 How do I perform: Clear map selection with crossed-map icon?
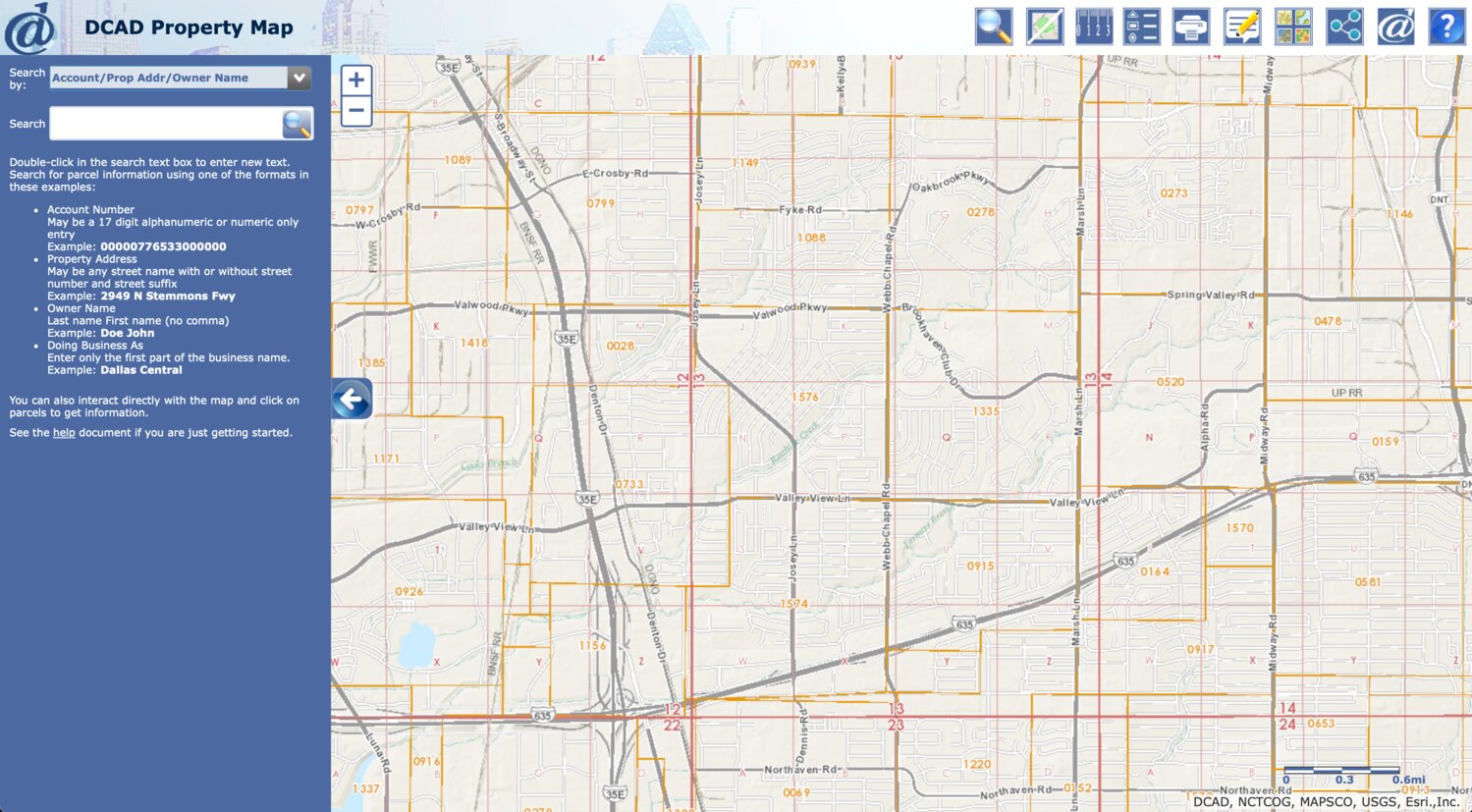pyautogui.click(x=1044, y=27)
